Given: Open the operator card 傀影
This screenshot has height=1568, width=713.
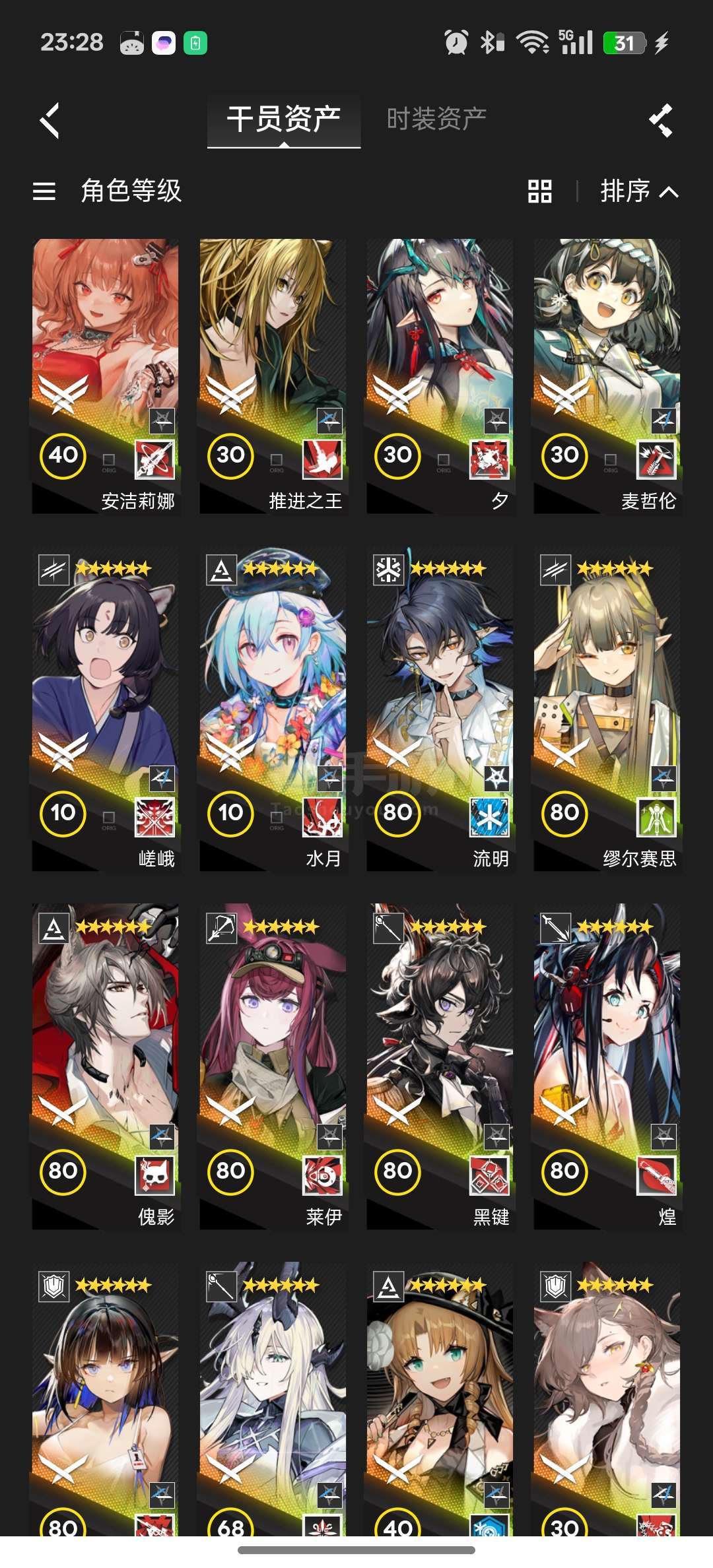Looking at the screenshot, I should pyautogui.click(x=105, y=1067).
